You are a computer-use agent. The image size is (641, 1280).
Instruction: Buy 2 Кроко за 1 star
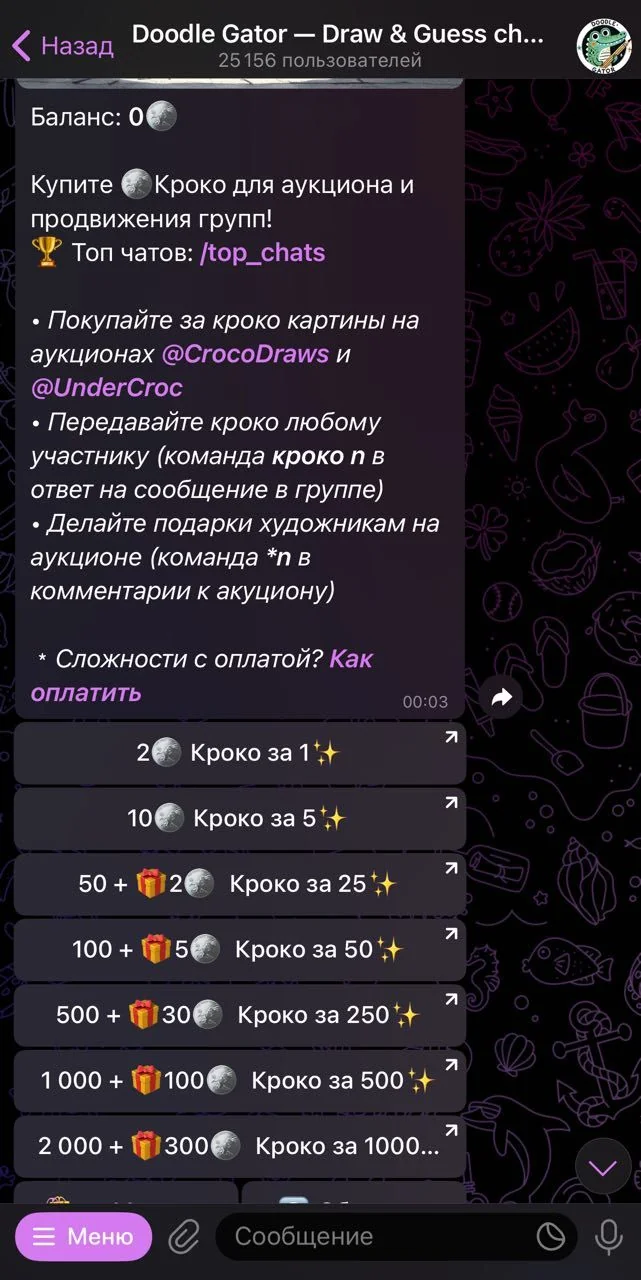(x=240, y=753)
